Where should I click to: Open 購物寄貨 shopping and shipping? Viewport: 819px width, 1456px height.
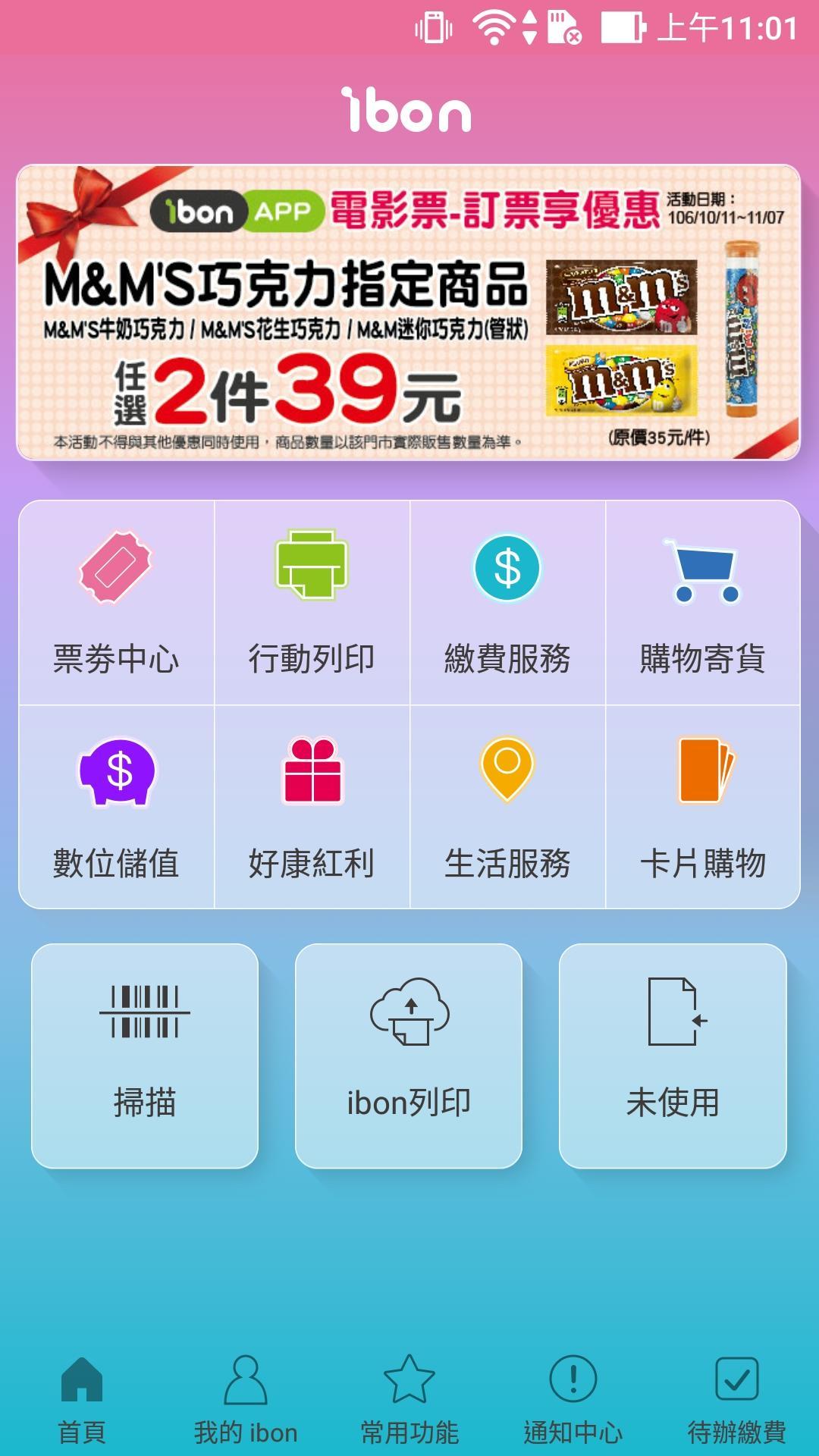(x=703, y=603)
